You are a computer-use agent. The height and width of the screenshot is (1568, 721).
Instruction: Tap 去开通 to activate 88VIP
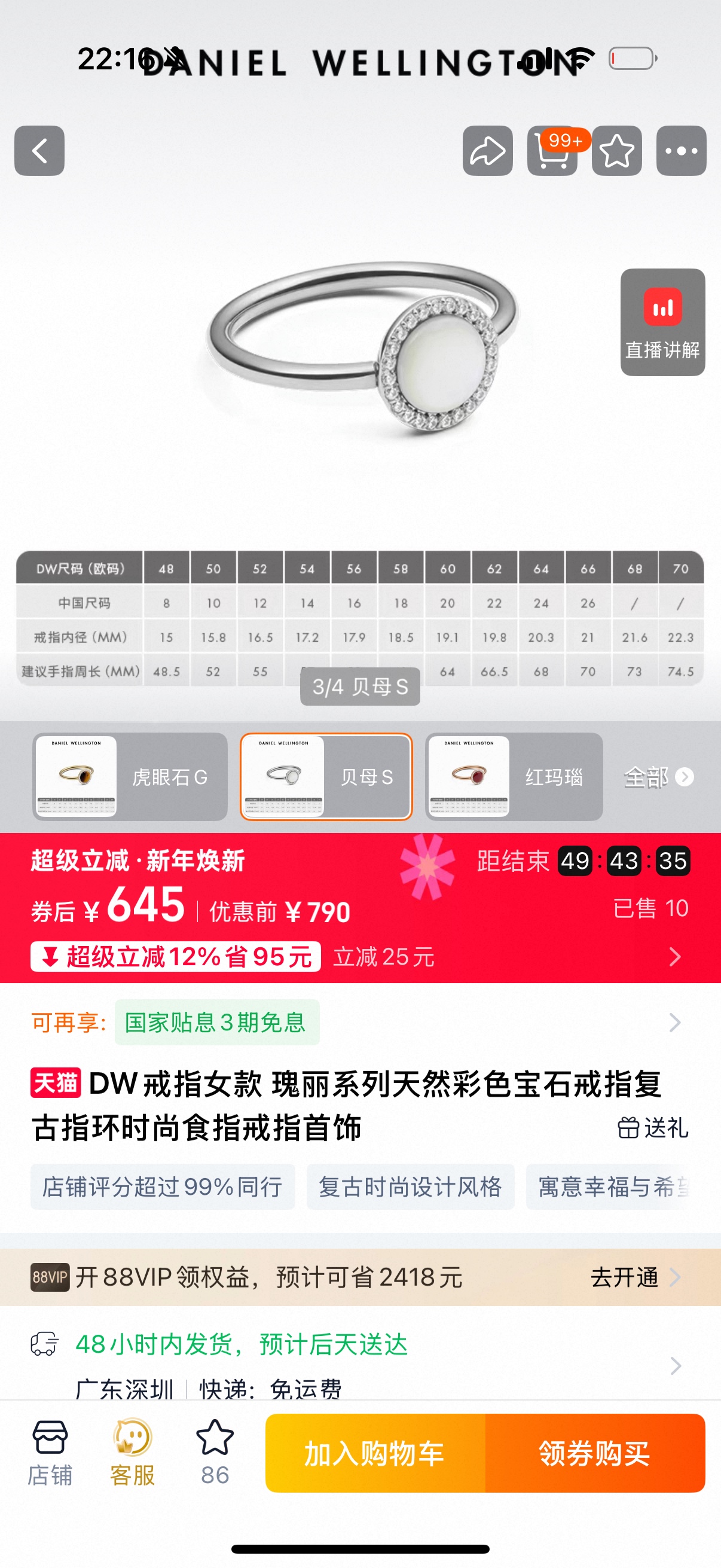(x=634, y=1277)
